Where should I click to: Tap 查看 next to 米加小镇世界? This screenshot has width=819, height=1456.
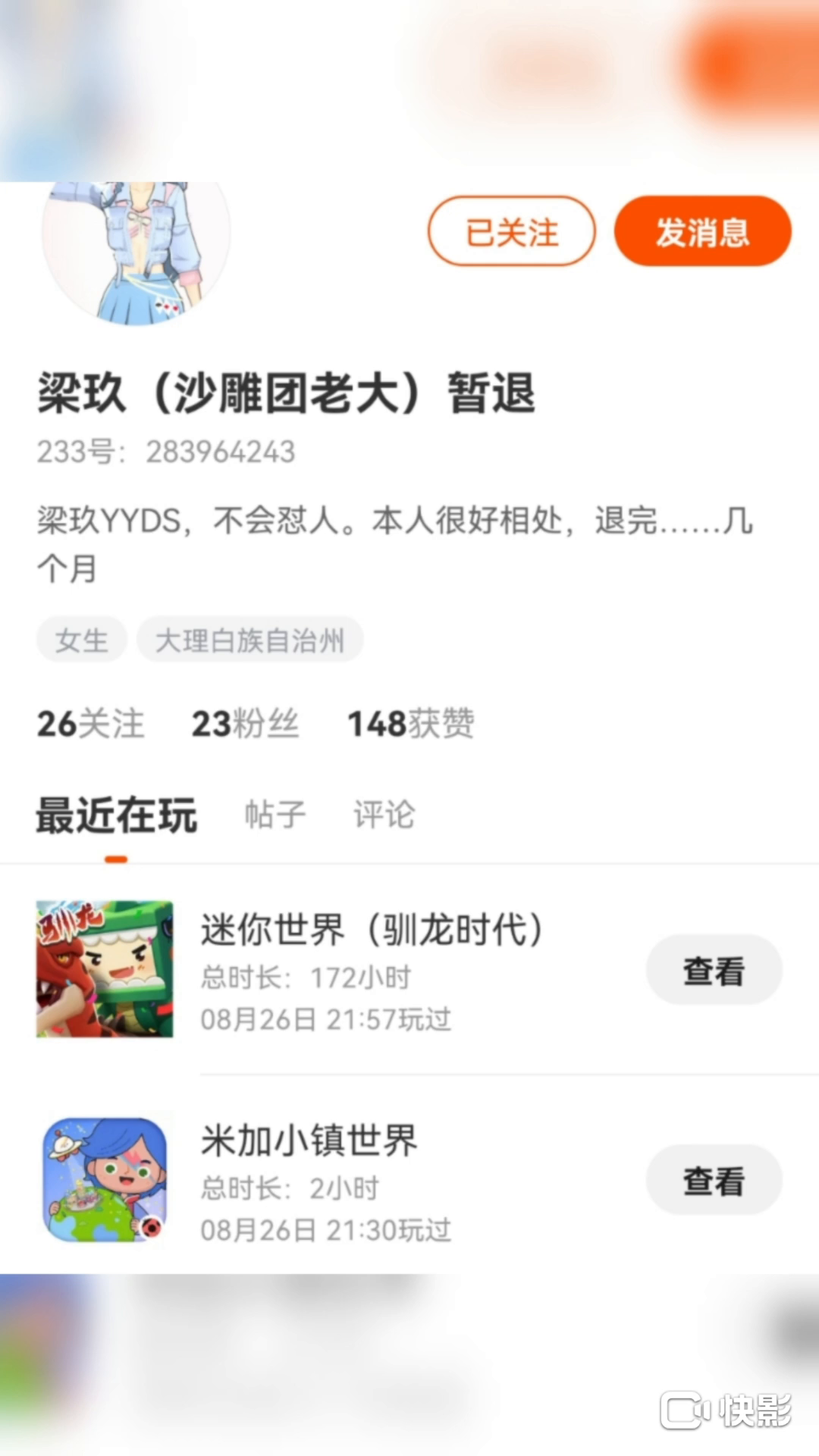point(714,1180)
